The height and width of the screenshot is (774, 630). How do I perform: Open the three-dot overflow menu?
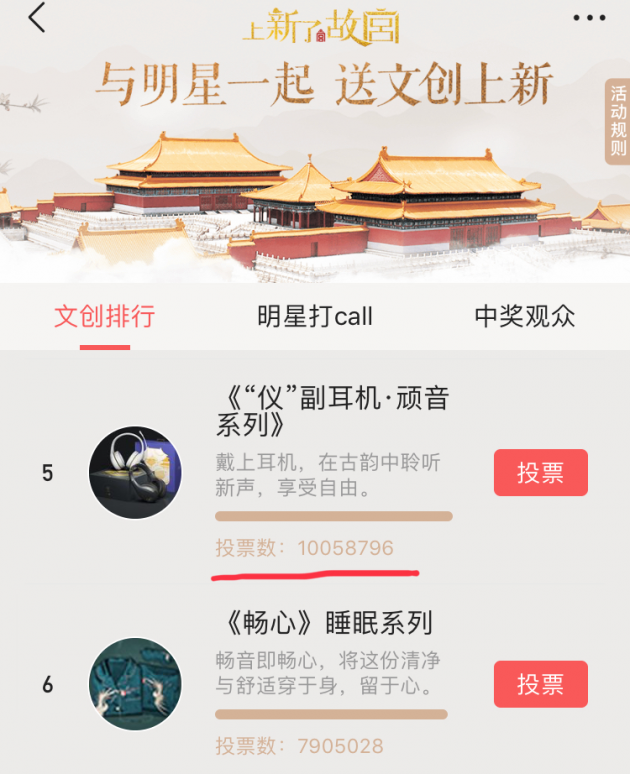(x=589, y=18)
